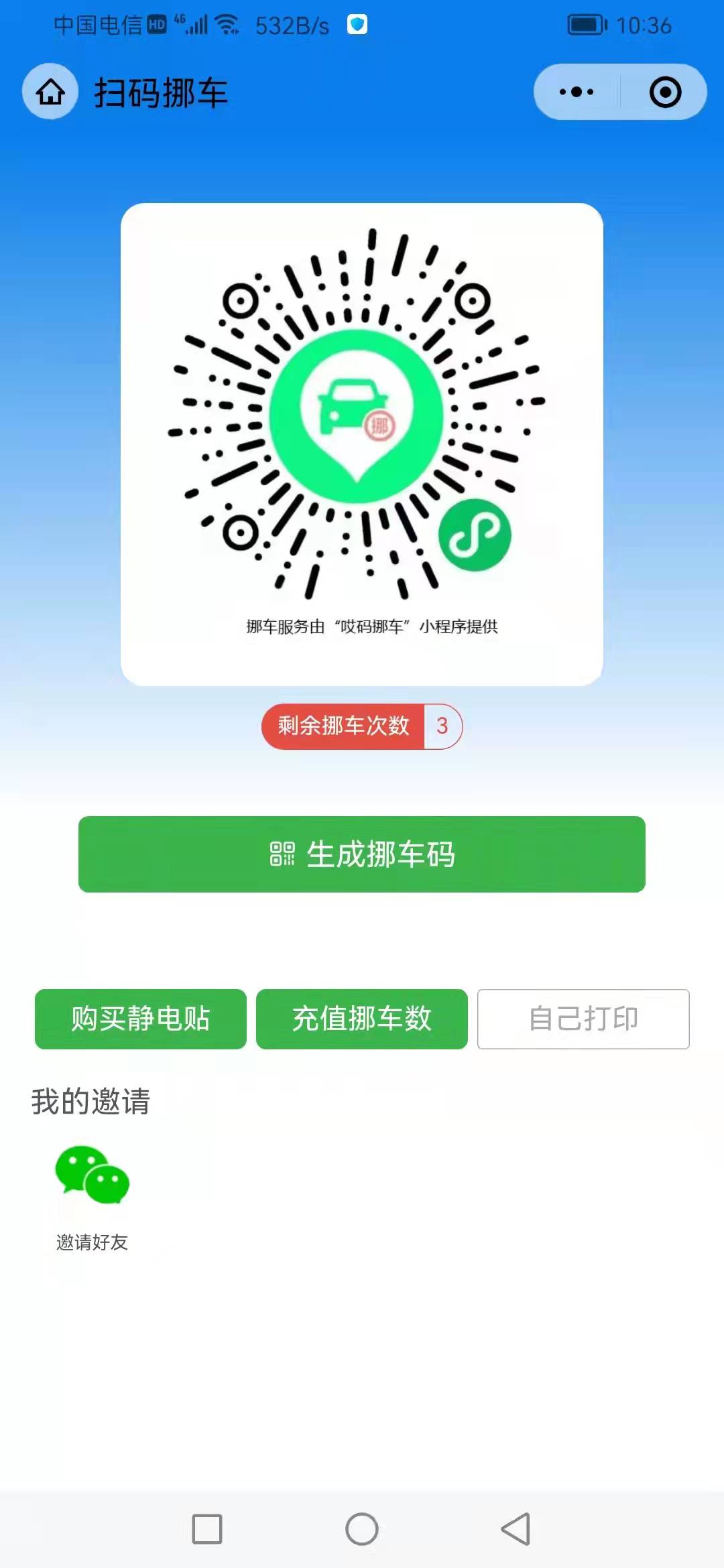Choose the 自己打印 option
The width and height of the screenshot is (724, 1568).
583,1019
